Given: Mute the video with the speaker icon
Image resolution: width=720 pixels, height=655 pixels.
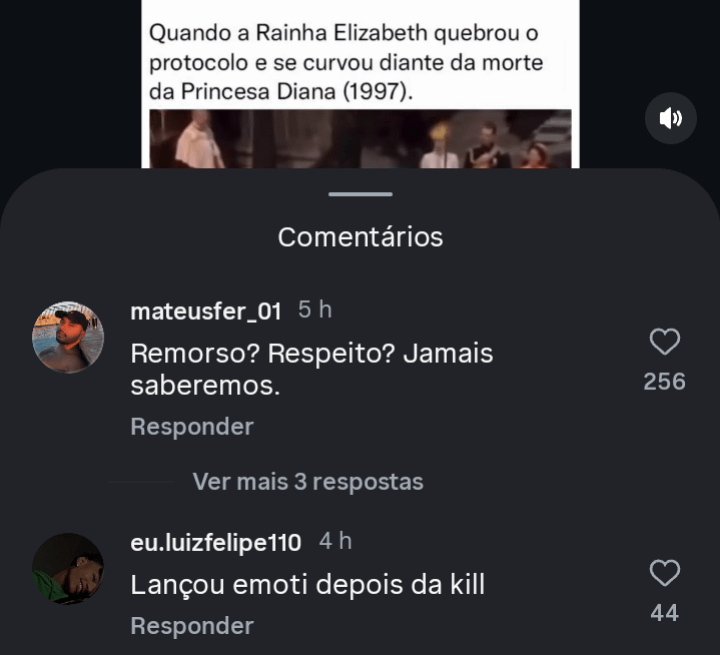Looking at the screenshot, I should 670,118.
